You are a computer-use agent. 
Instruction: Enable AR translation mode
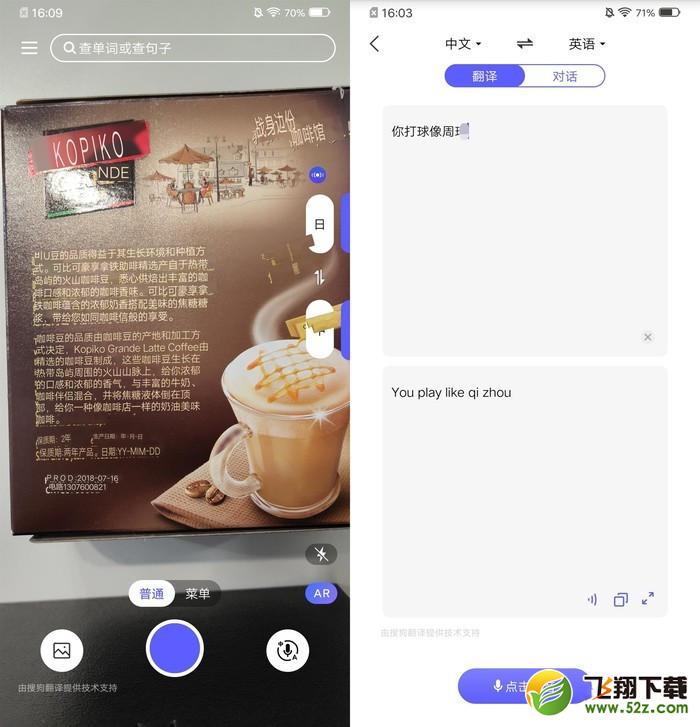[x=321, y=594]
